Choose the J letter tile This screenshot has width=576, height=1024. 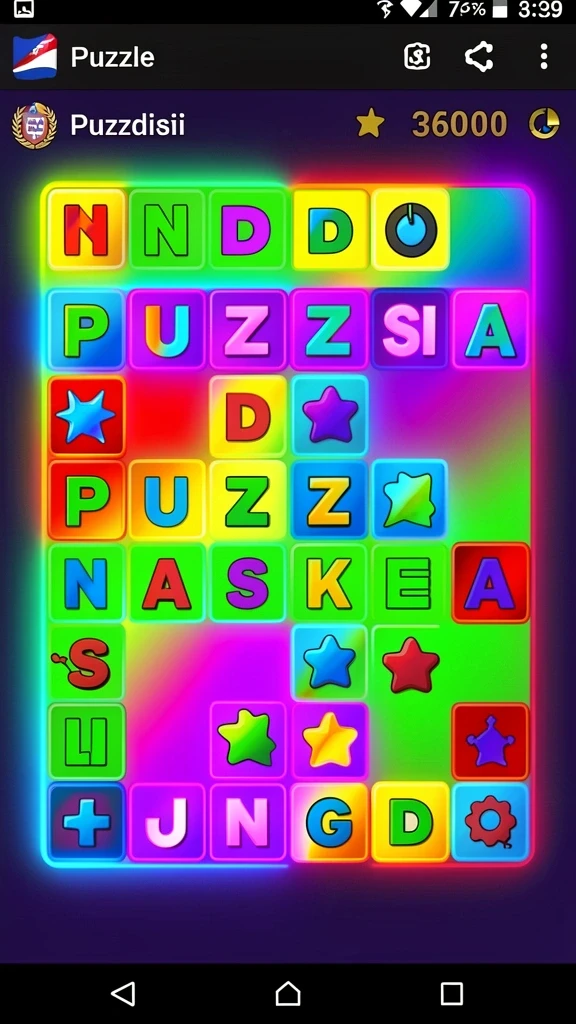[167, 822]
